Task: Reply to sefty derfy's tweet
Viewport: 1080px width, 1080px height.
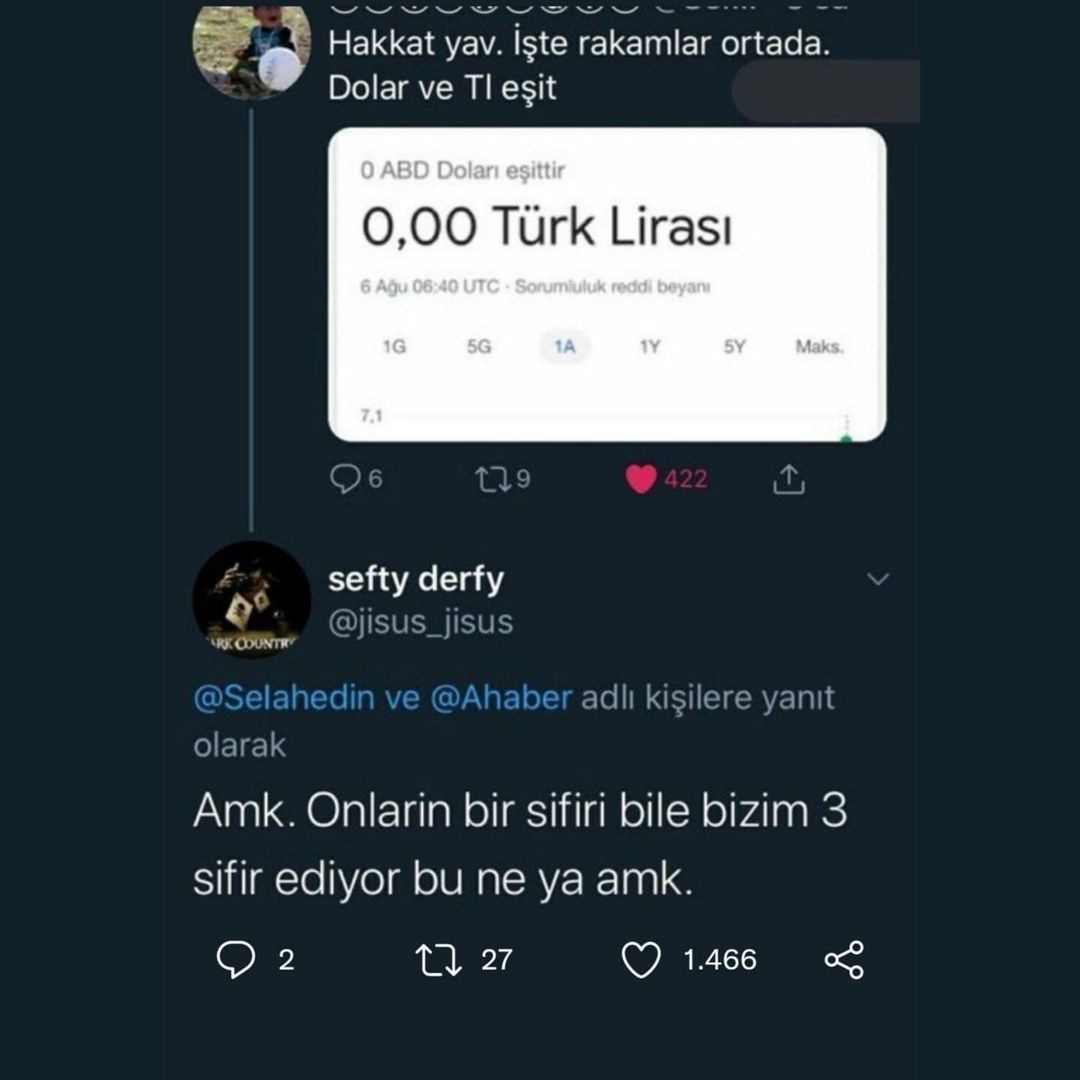Action: 237,961
